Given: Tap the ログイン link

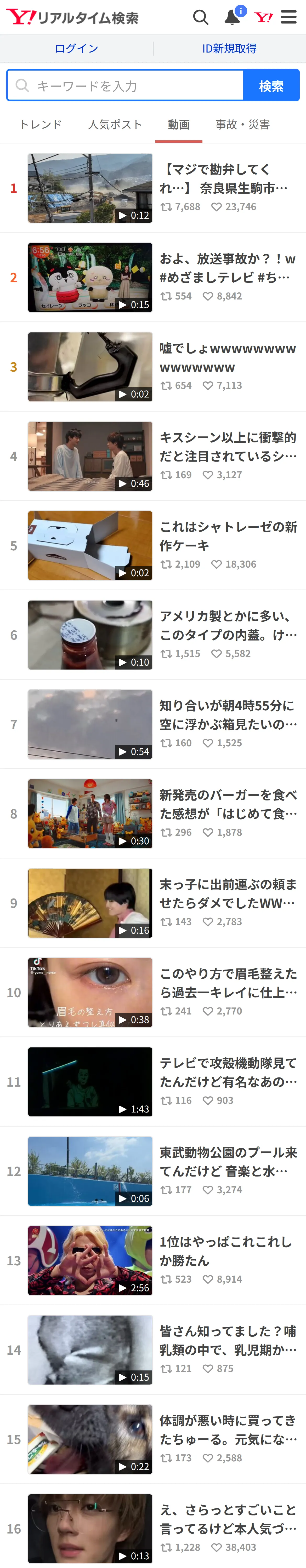Looking at the screenshot, I should pyautogui.click(x=76, y=49).
